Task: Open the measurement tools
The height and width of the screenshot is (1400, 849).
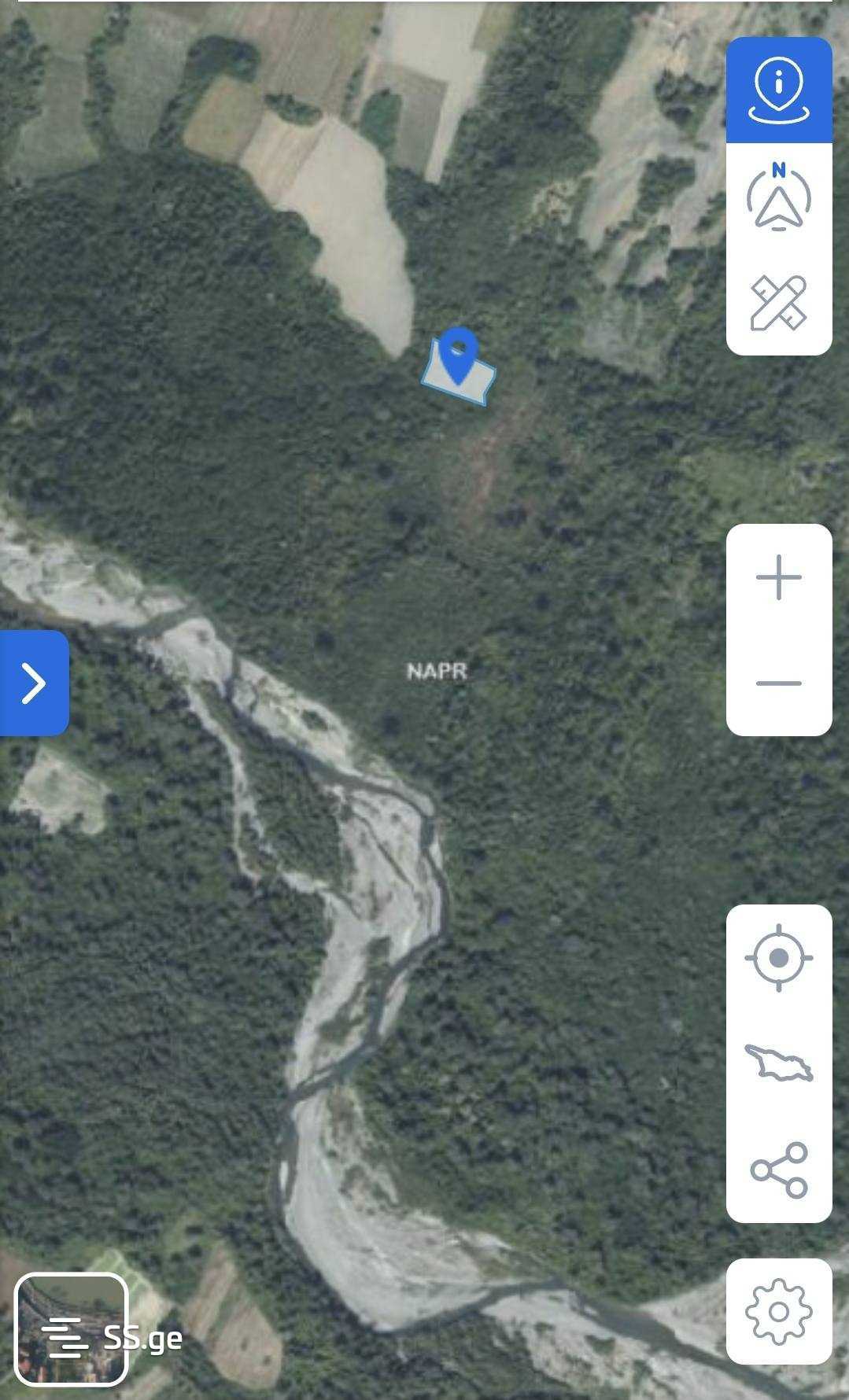Action: pyautogui.click(x=778, y=302)
